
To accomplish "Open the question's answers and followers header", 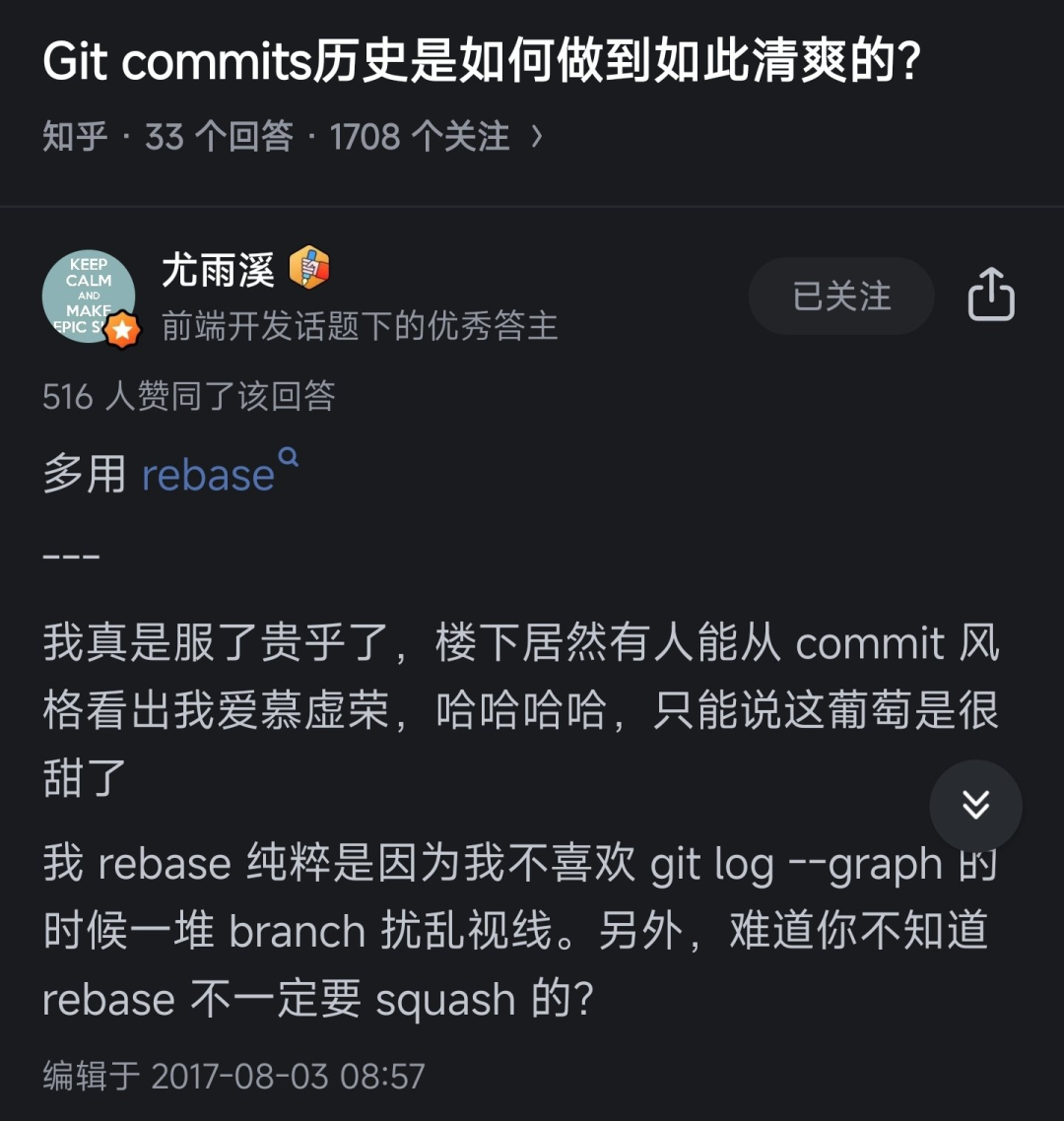I will (x=293, y=136).
